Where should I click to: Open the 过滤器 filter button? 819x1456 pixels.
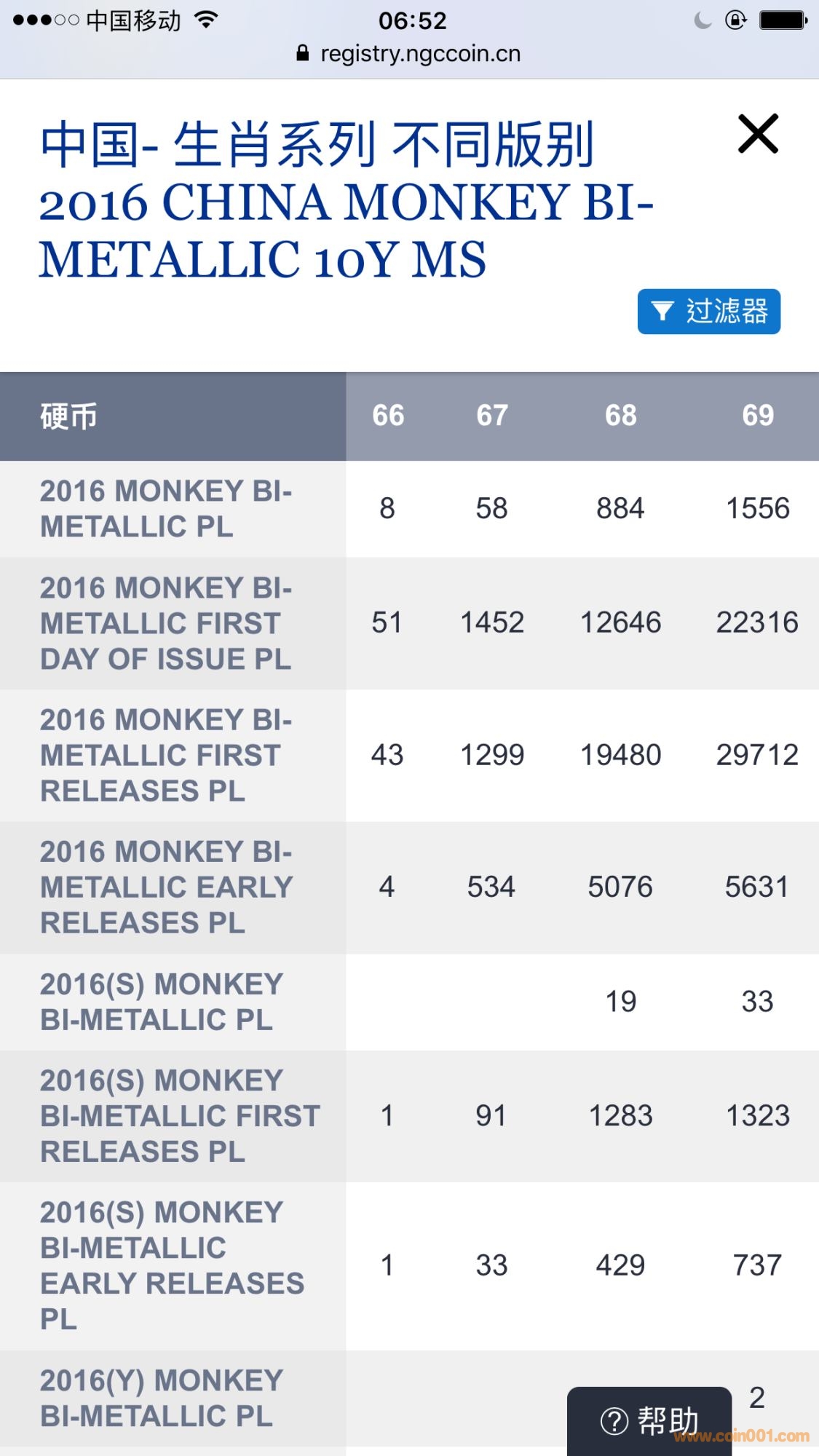[708, 312]
